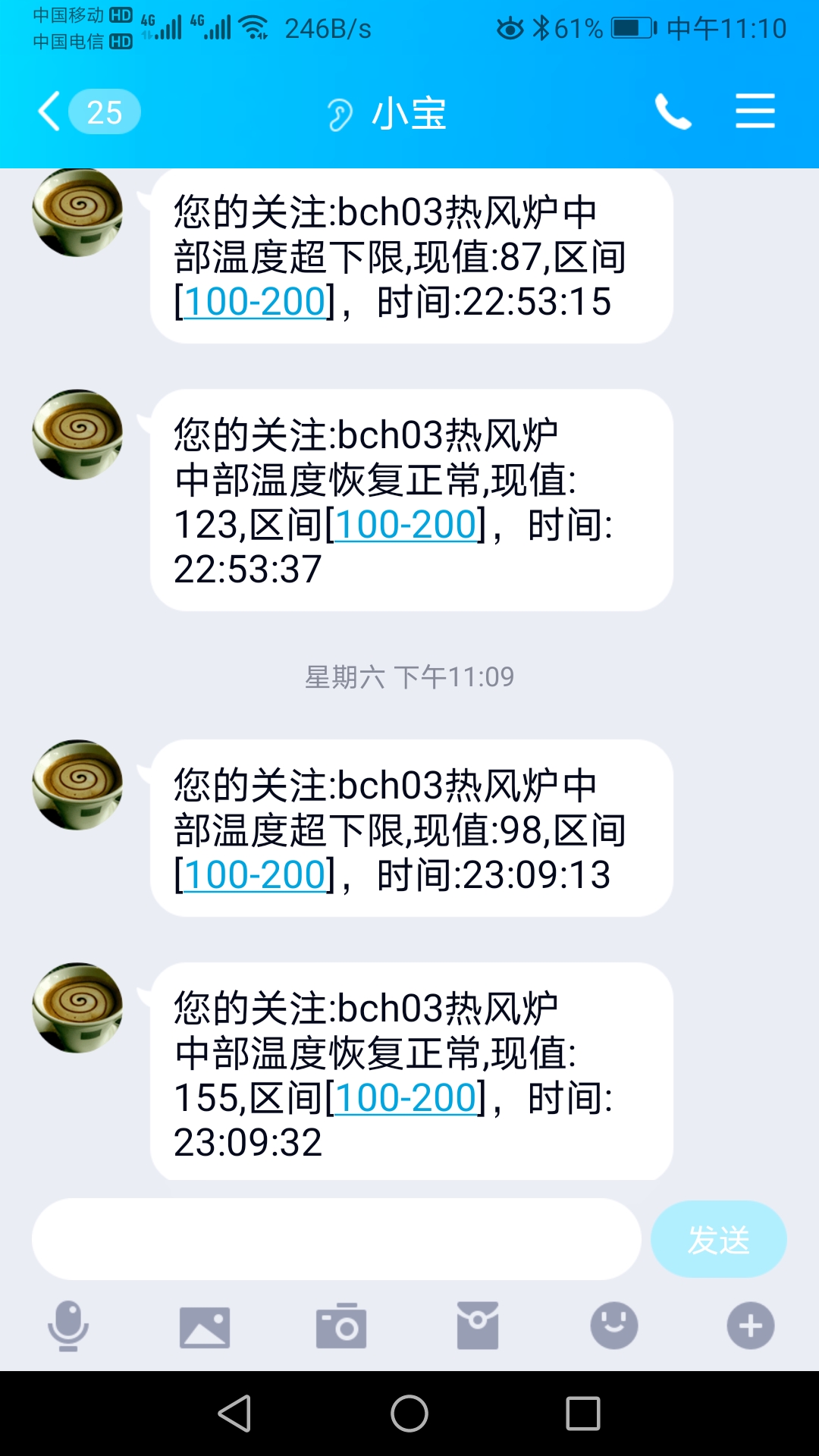Tap the 100-200 link in the 22:53:15 alert
This screenshot has width=819, height=1456.
pyautogui.click(x=255, y=302)
